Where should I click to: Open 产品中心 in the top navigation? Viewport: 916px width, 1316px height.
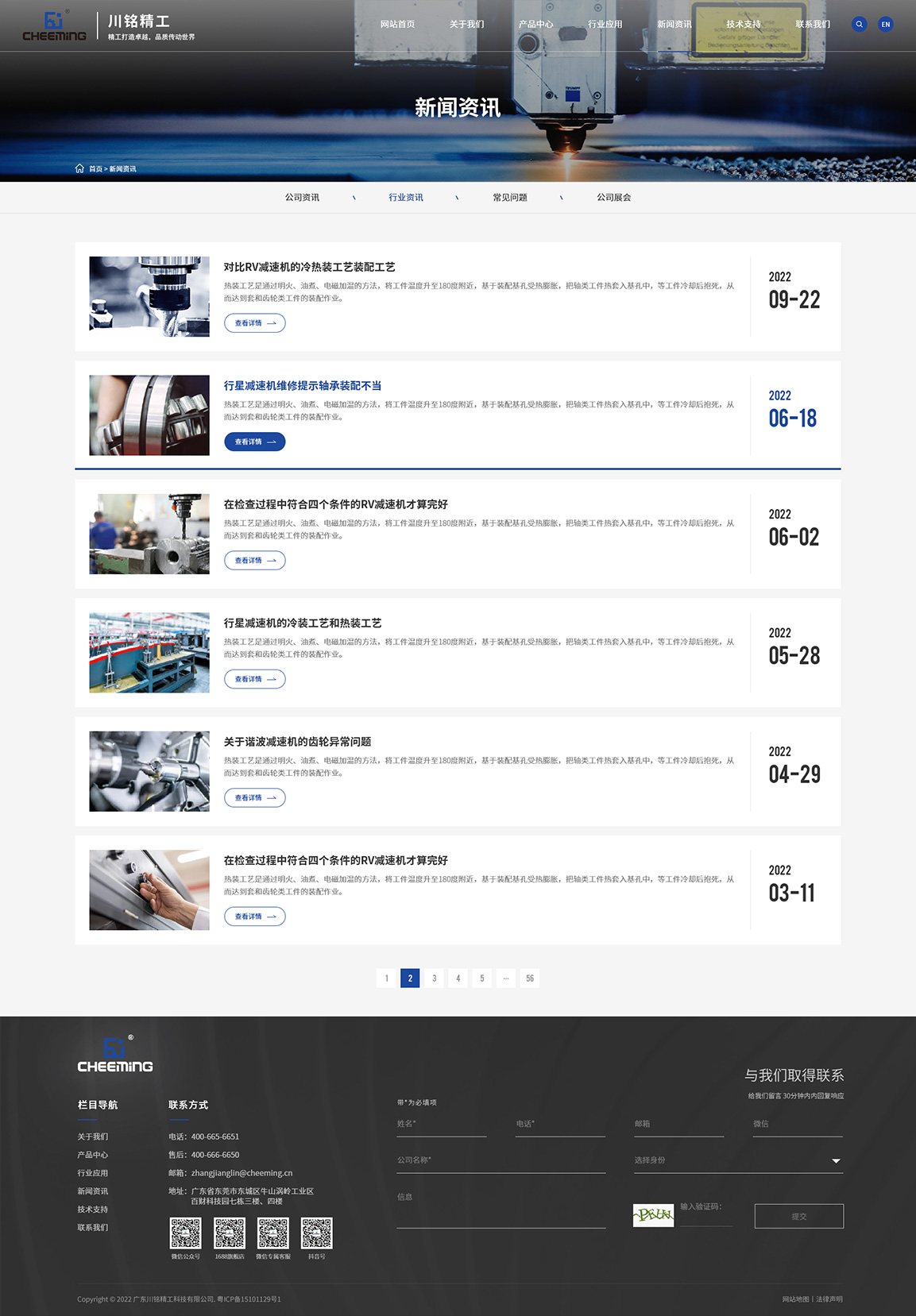coord(535,24)
